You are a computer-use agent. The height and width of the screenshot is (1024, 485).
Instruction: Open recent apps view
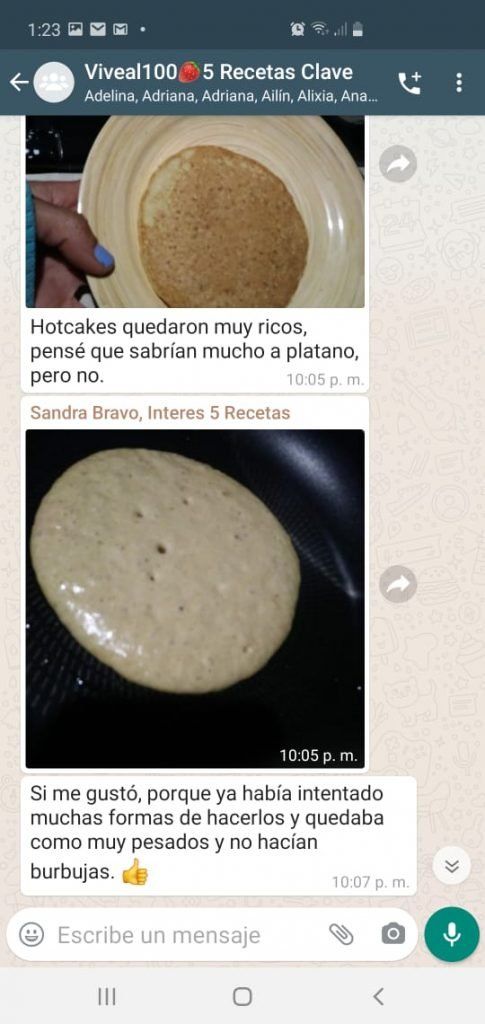[106, 996]
